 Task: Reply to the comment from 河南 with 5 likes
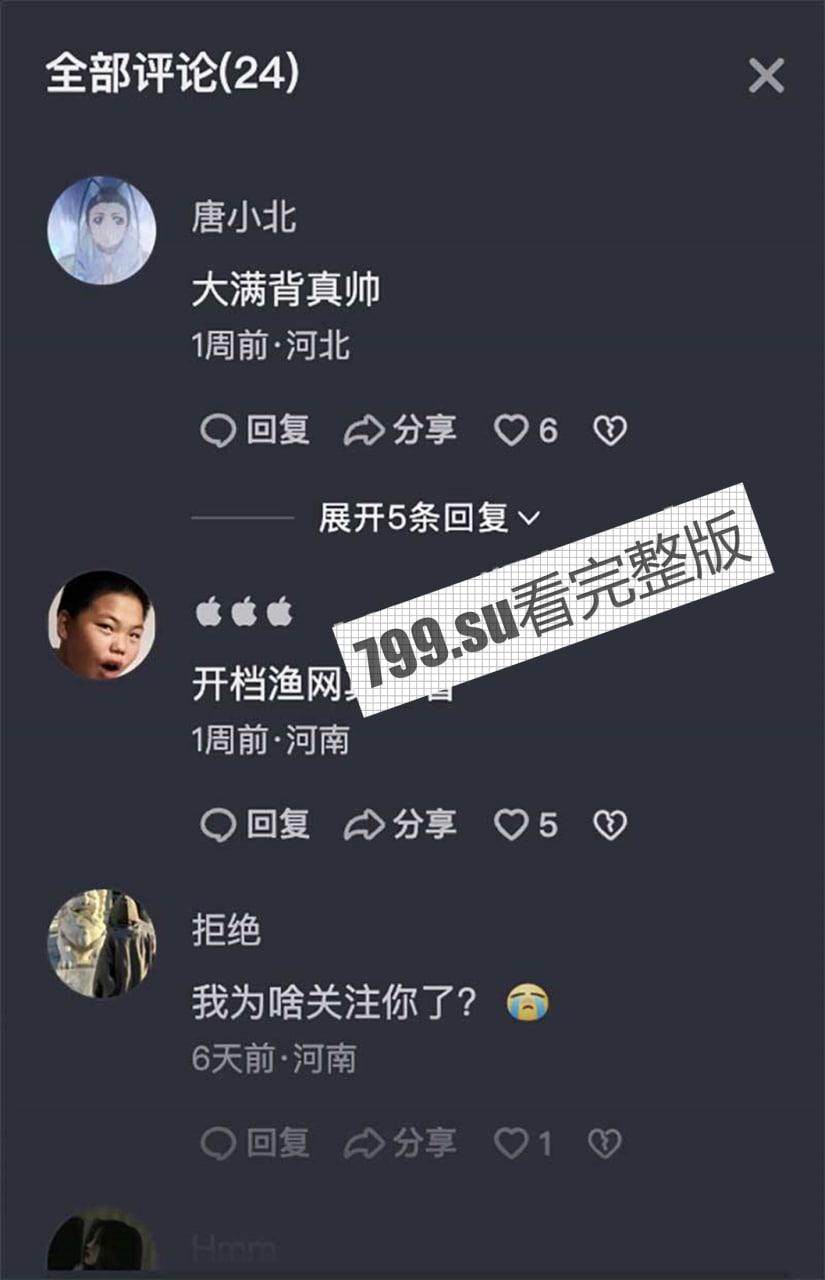click(256, 825)
